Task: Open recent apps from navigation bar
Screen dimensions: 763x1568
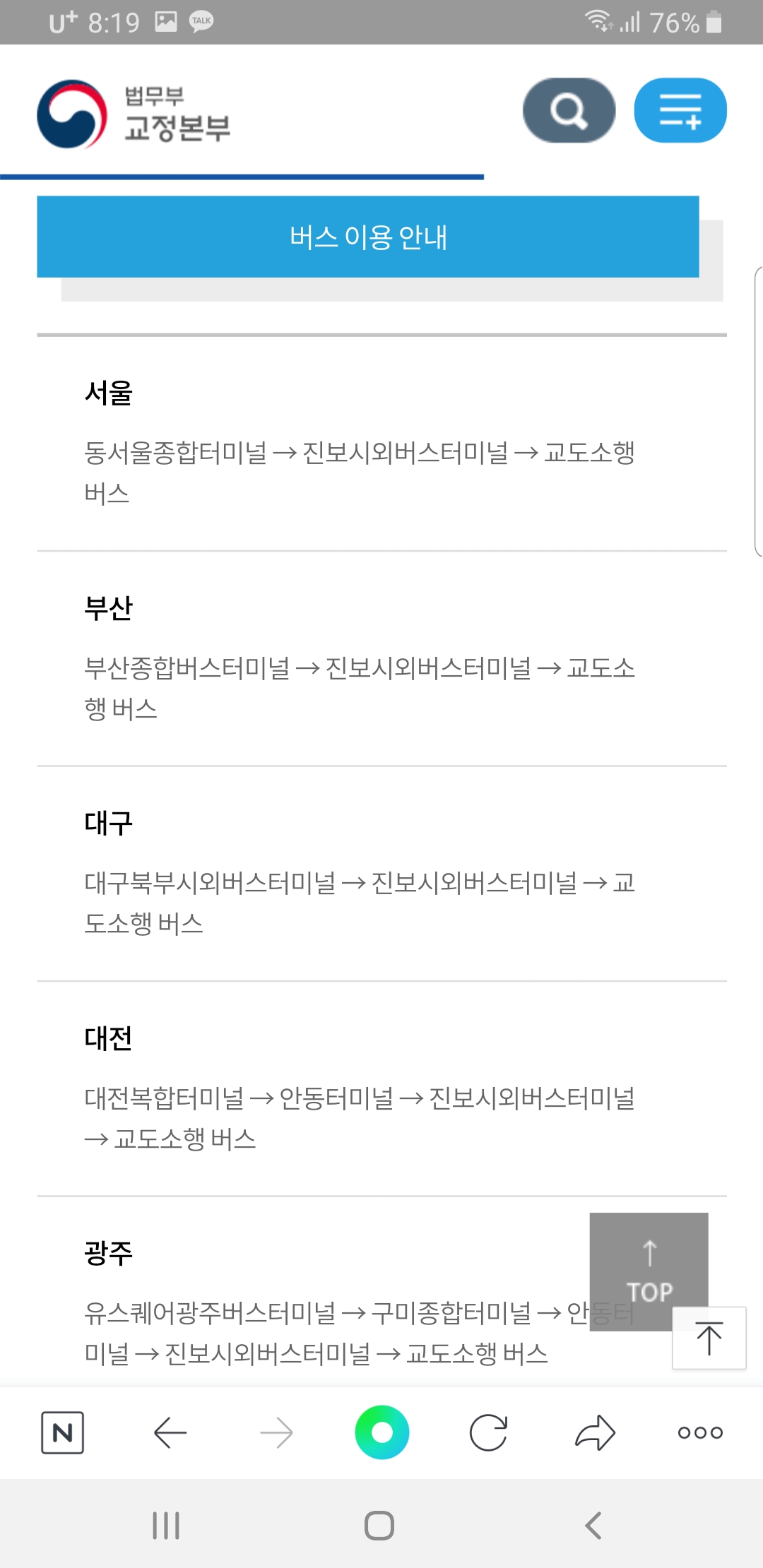Action: click(166, 1526)
